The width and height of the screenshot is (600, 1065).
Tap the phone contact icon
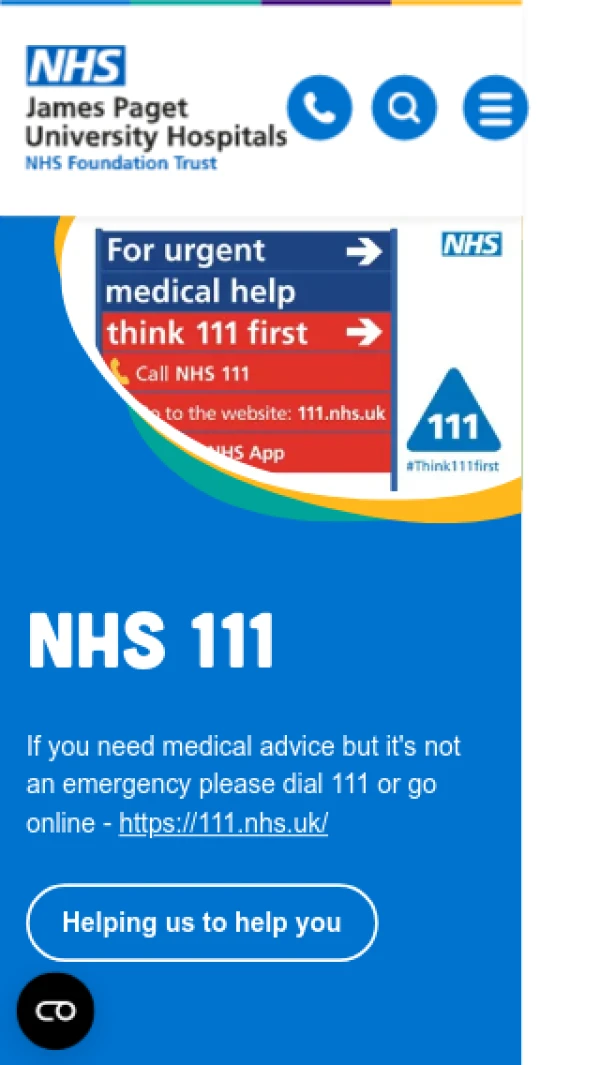click(319, 108)
